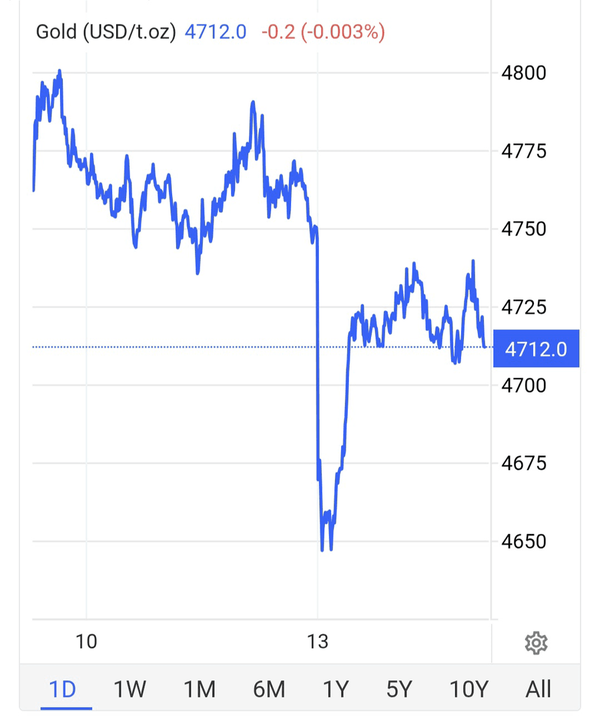The image size is (600, 721).
Task: Change range to 5Y
Action: [x=399, y=689]
